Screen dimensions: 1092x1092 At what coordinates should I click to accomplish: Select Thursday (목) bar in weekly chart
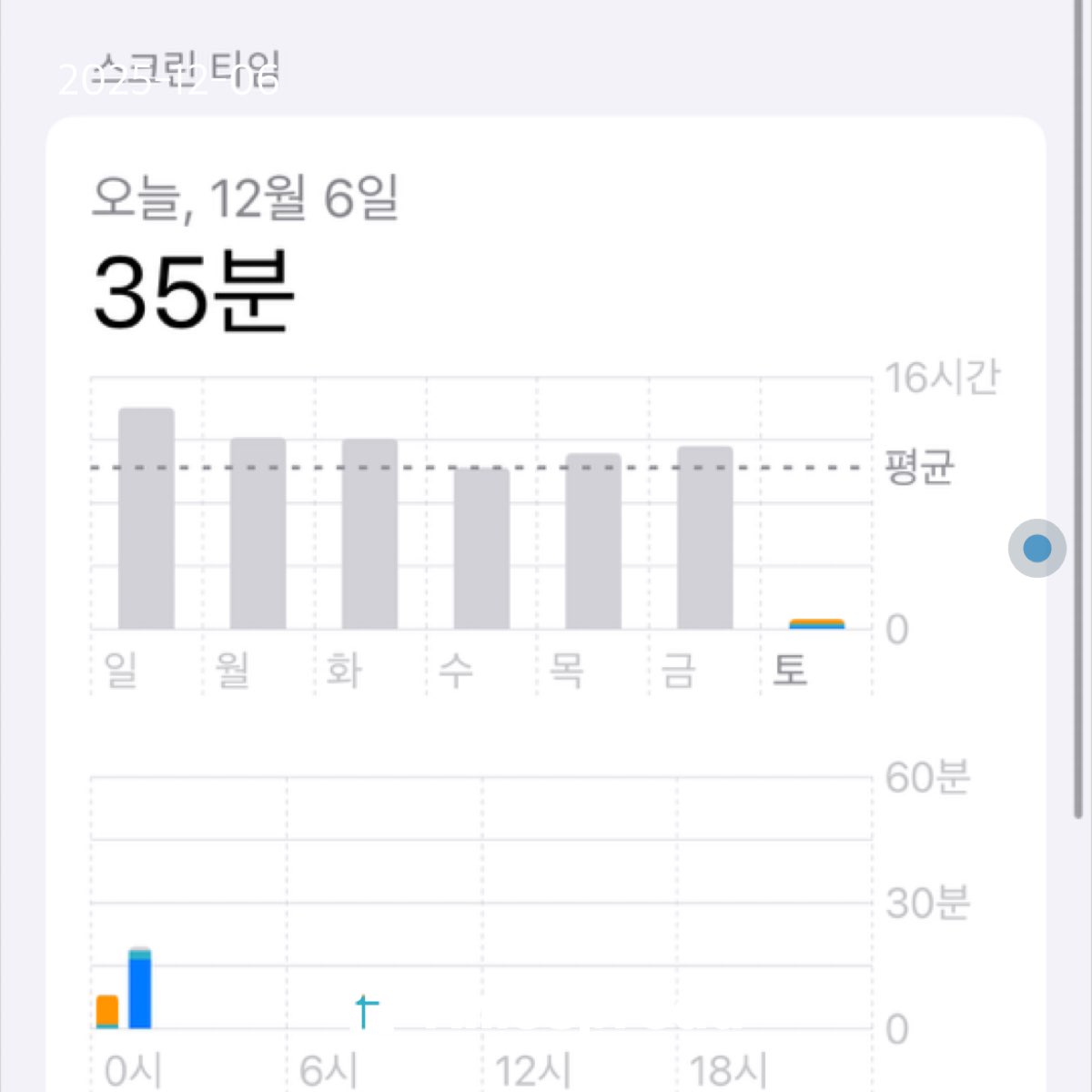point(593,541)
